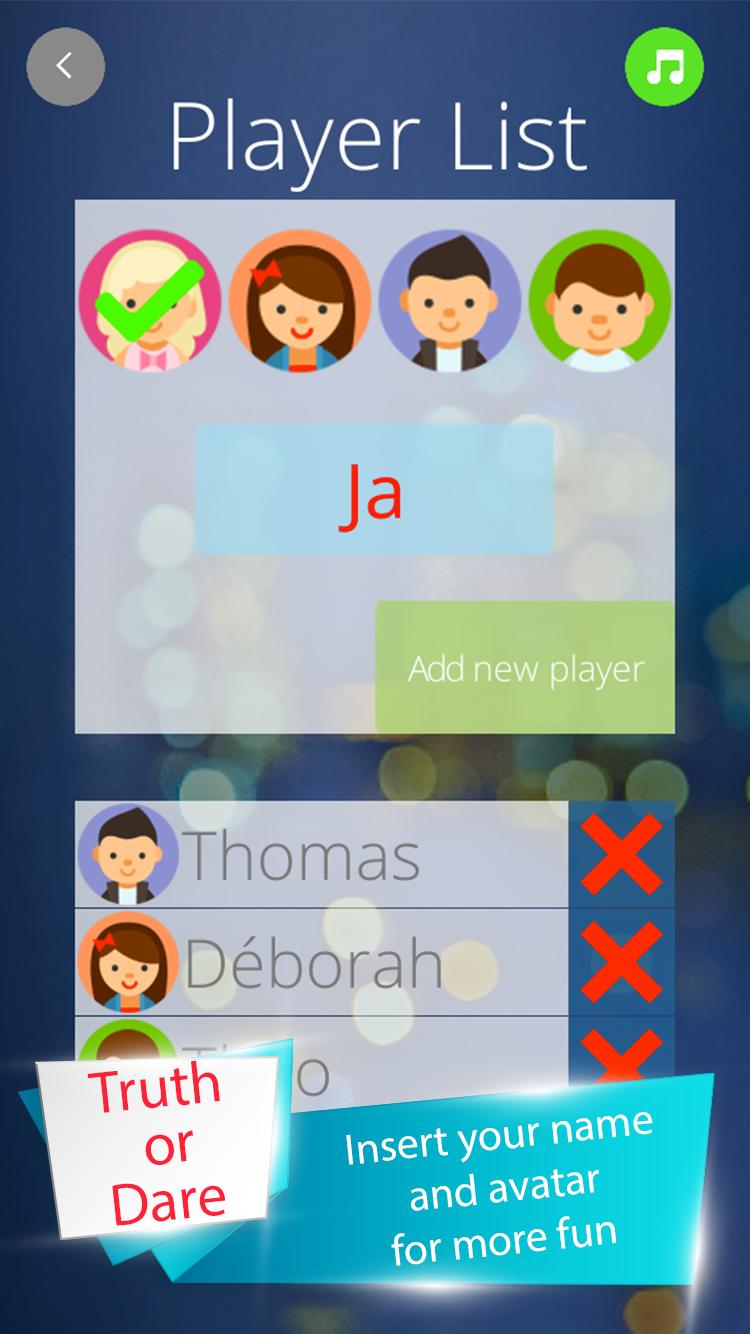Select the boy avatar on green background
Image resolution: width=750 pixels, height=1334 pixels.
click(600, 300)
